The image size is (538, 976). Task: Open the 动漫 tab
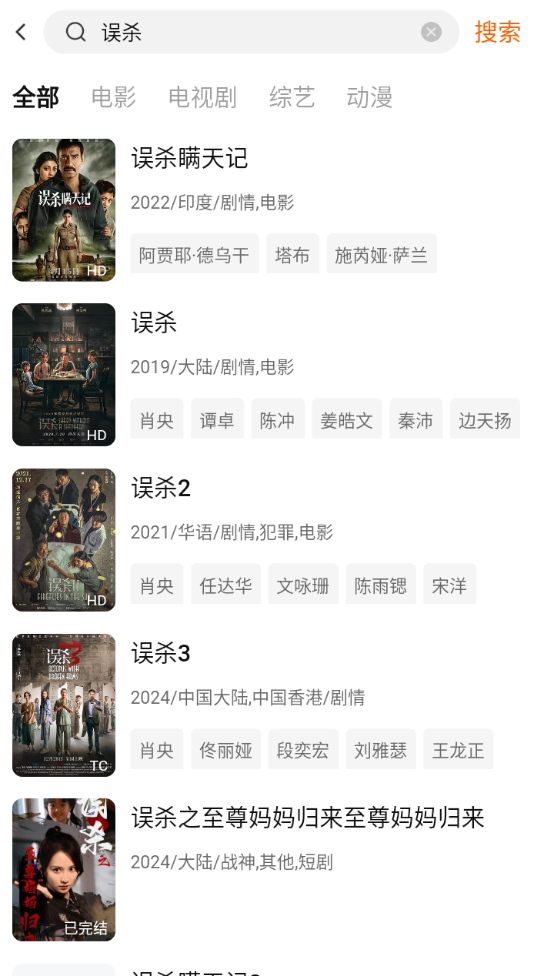click(x=369, y=98)
